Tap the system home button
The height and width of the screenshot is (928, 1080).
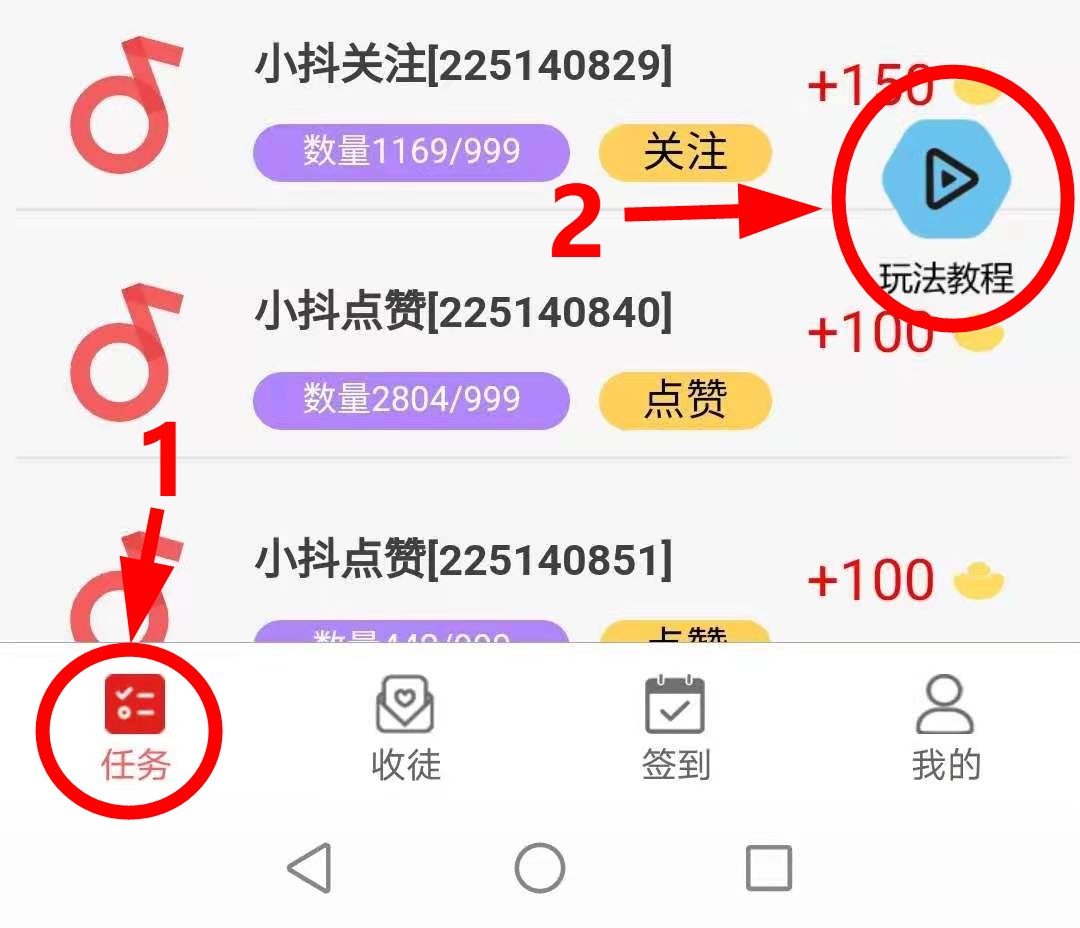point(540,868)
